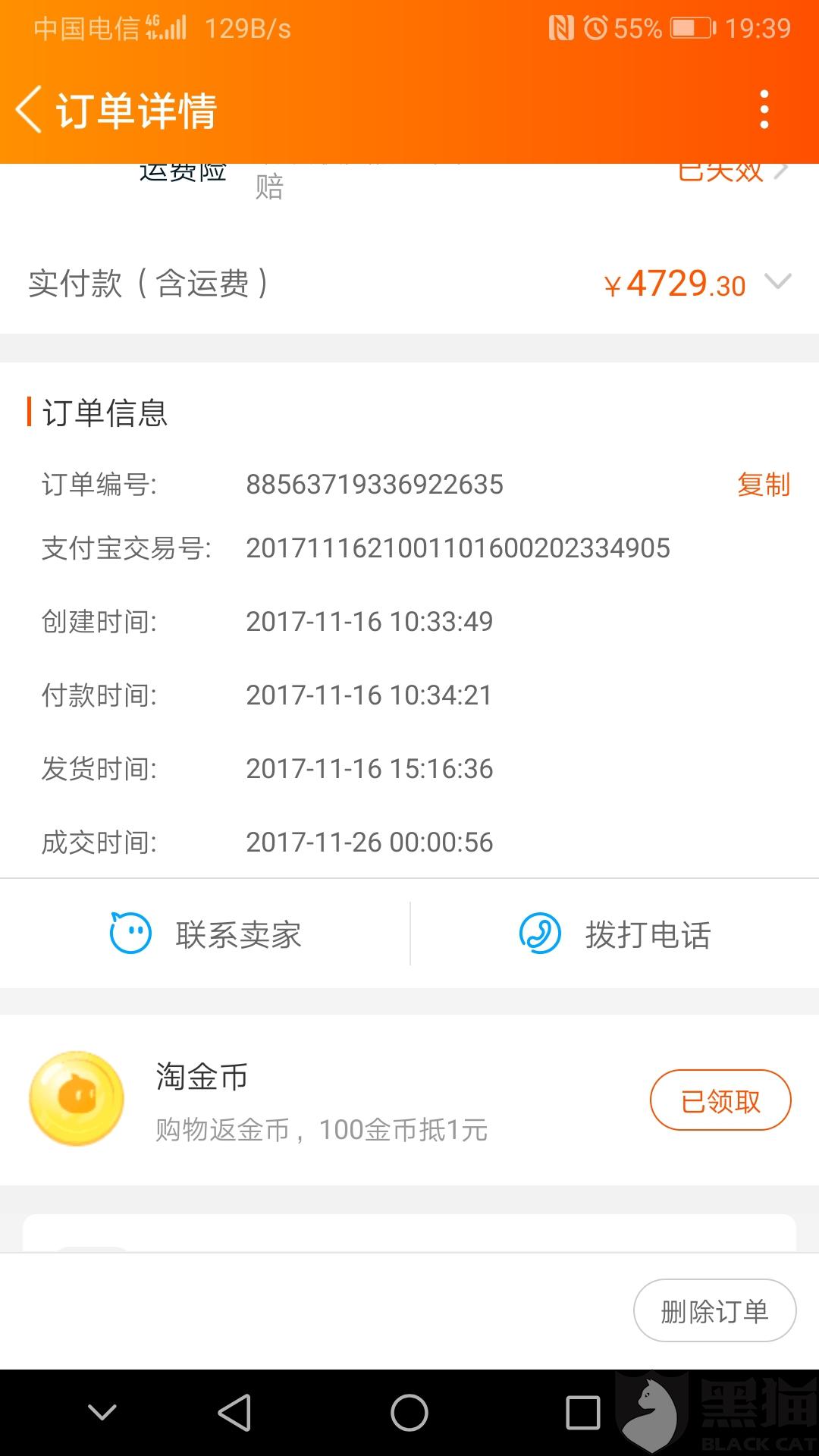Expand the 实付款 payment breakdown

[x=778, y=282]
